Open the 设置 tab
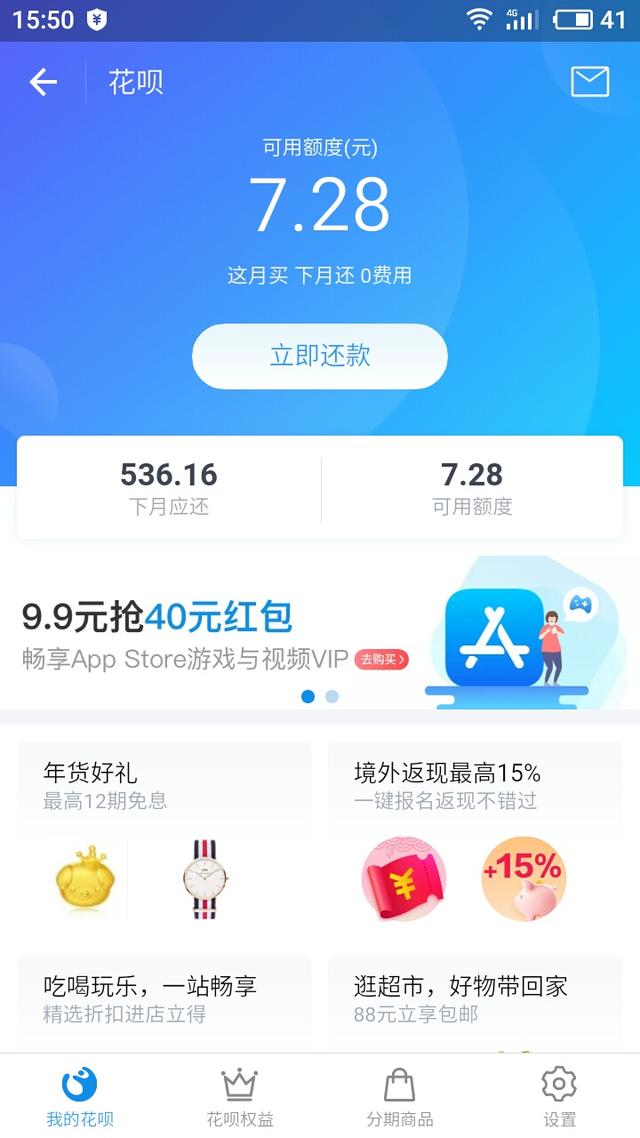640x1138 pixels. pyautogui.click(x=560, y=1096)
